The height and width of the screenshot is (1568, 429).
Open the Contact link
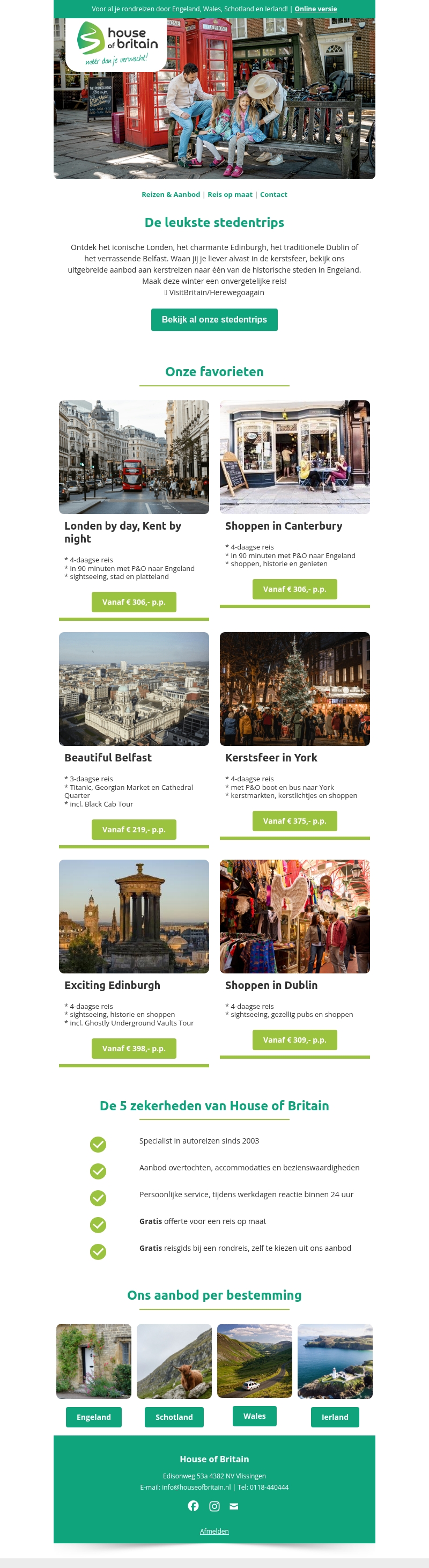273,195
